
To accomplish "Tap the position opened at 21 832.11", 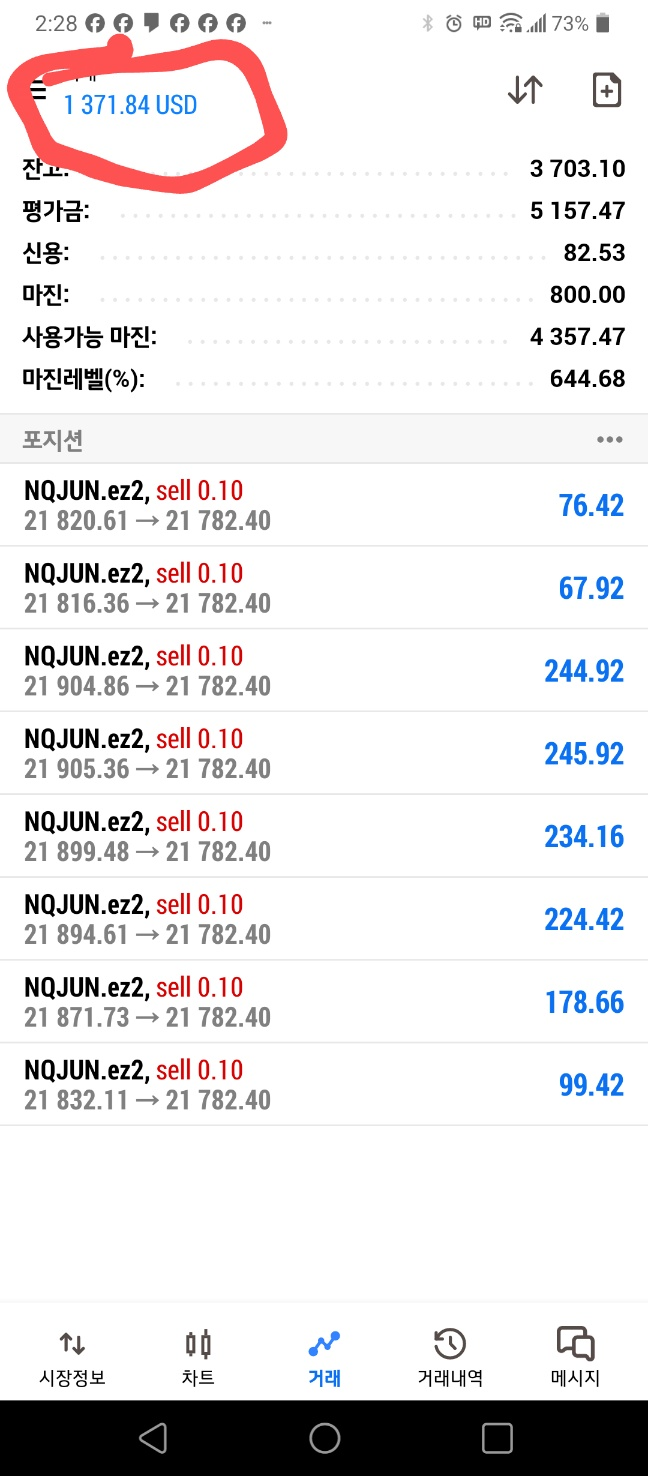I will (324, 1086).
